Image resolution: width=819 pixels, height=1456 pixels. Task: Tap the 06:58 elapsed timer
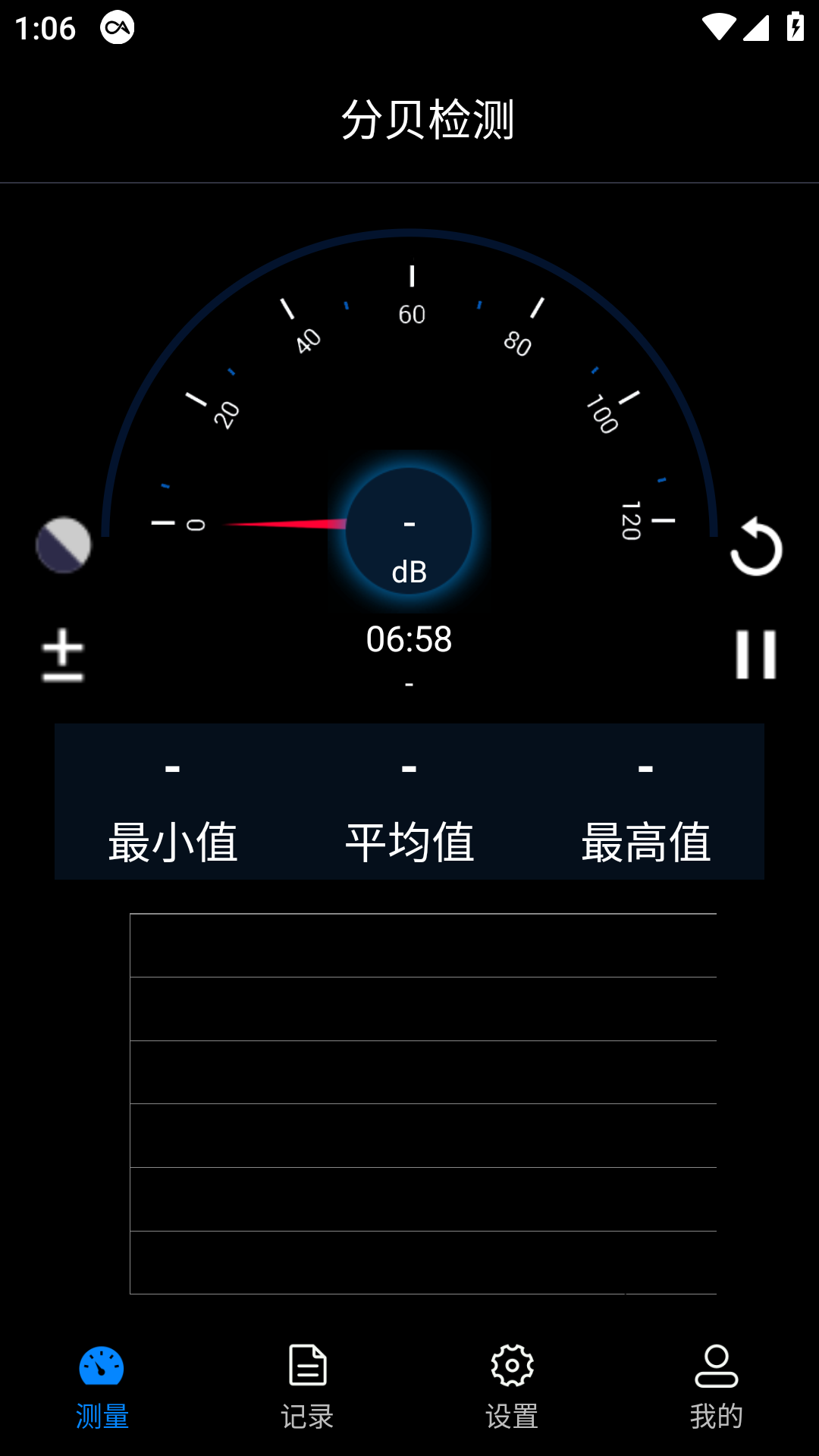pos(409,639)
